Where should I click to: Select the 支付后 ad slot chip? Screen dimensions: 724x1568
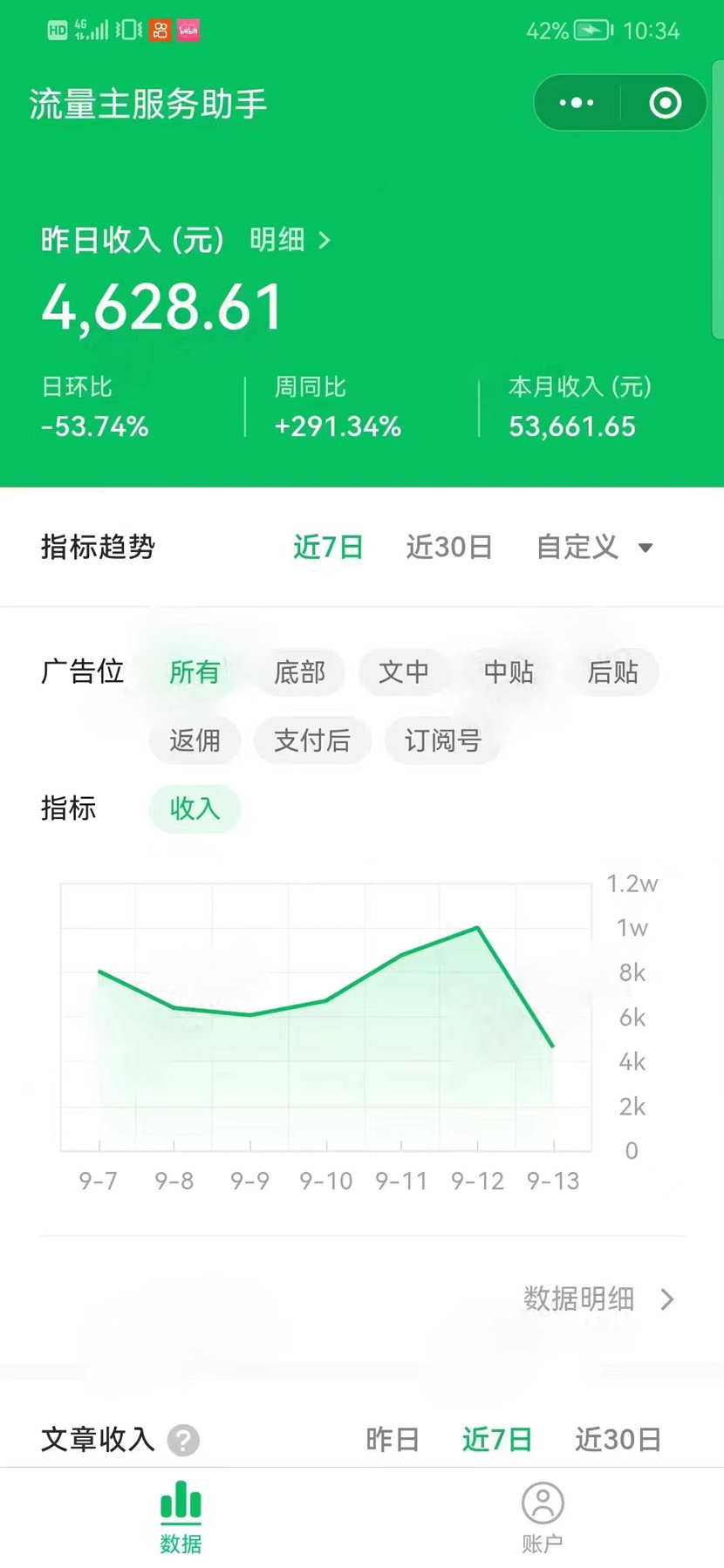coord(312,740)
